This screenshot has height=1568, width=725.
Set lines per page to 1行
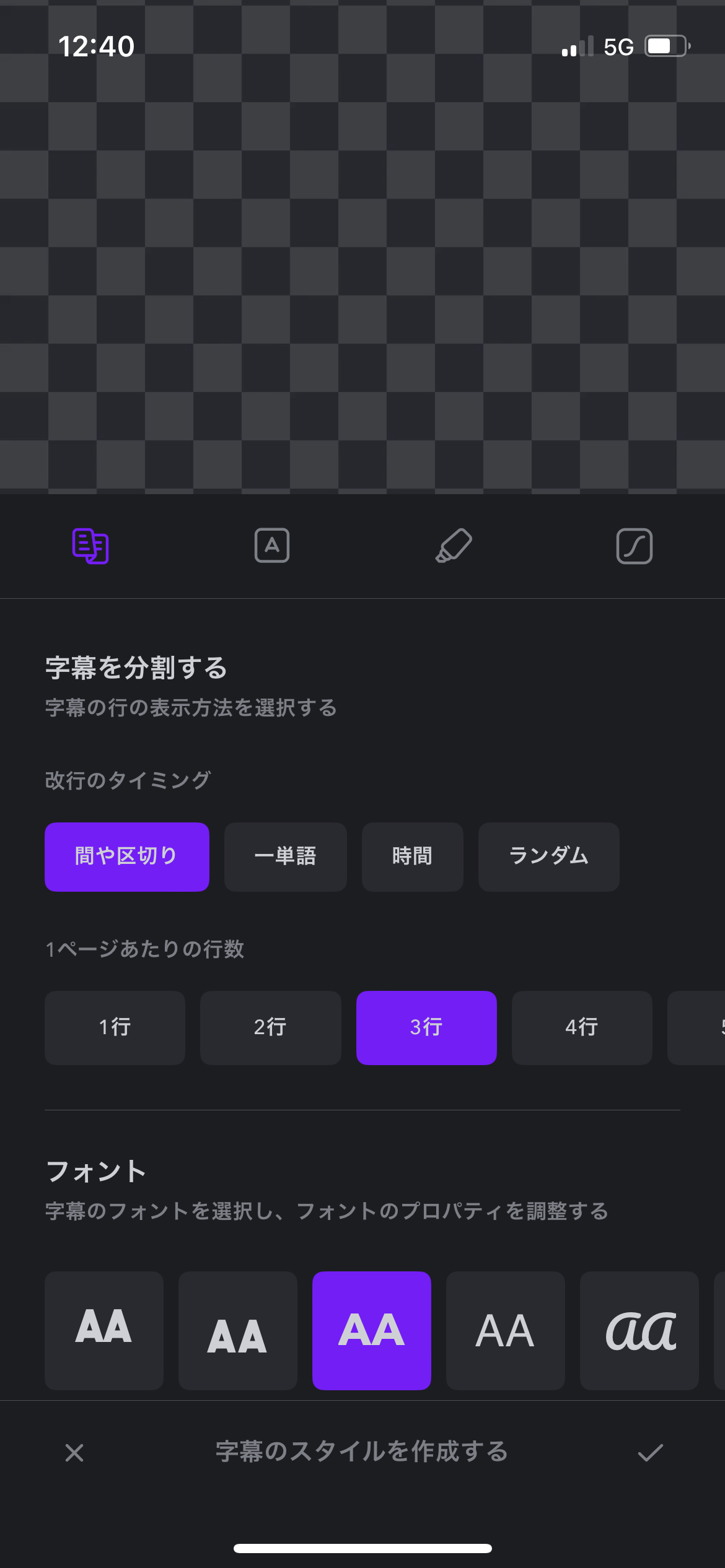[115, 1028]
